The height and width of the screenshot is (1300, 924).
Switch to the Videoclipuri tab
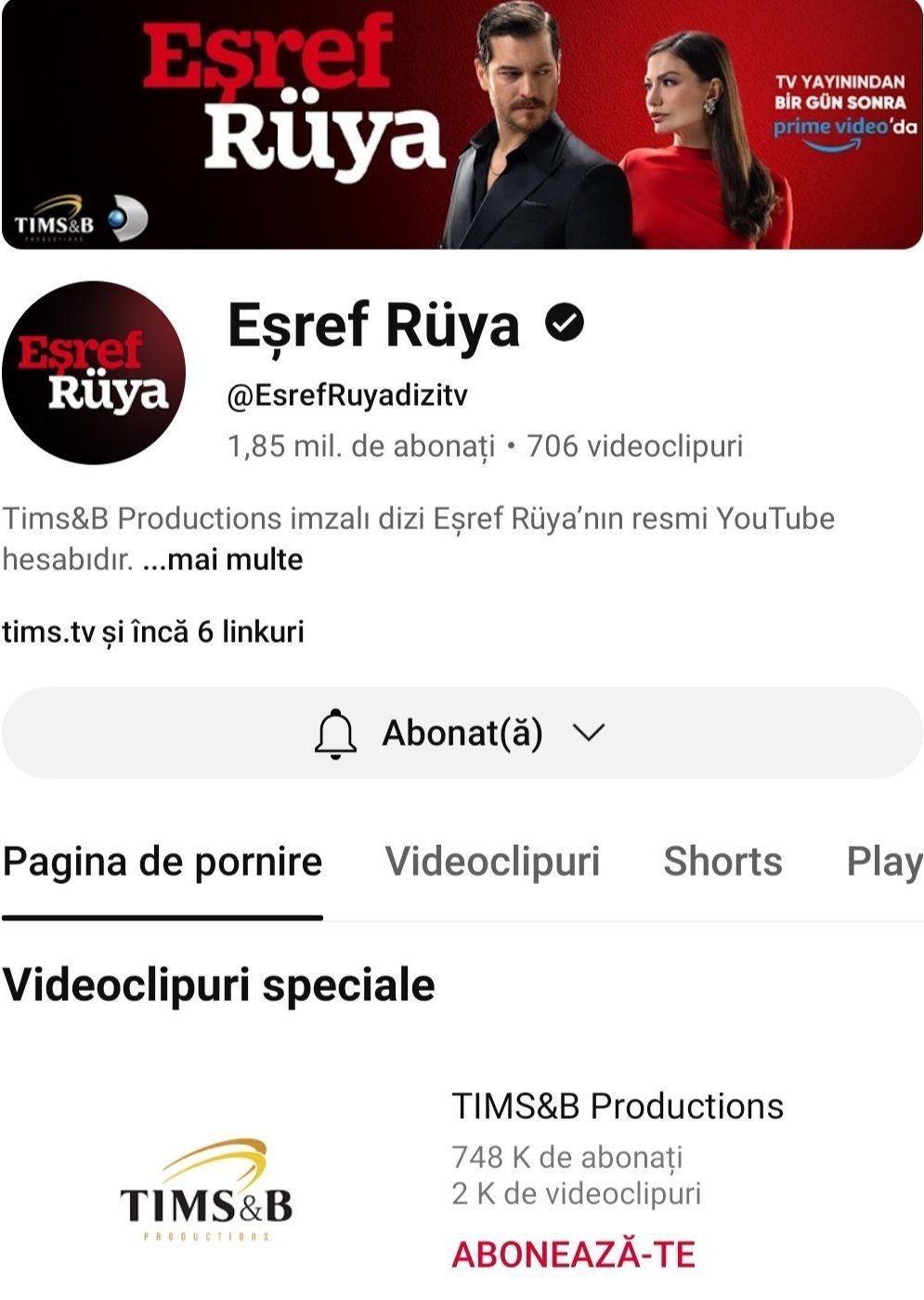coord(492,861)
